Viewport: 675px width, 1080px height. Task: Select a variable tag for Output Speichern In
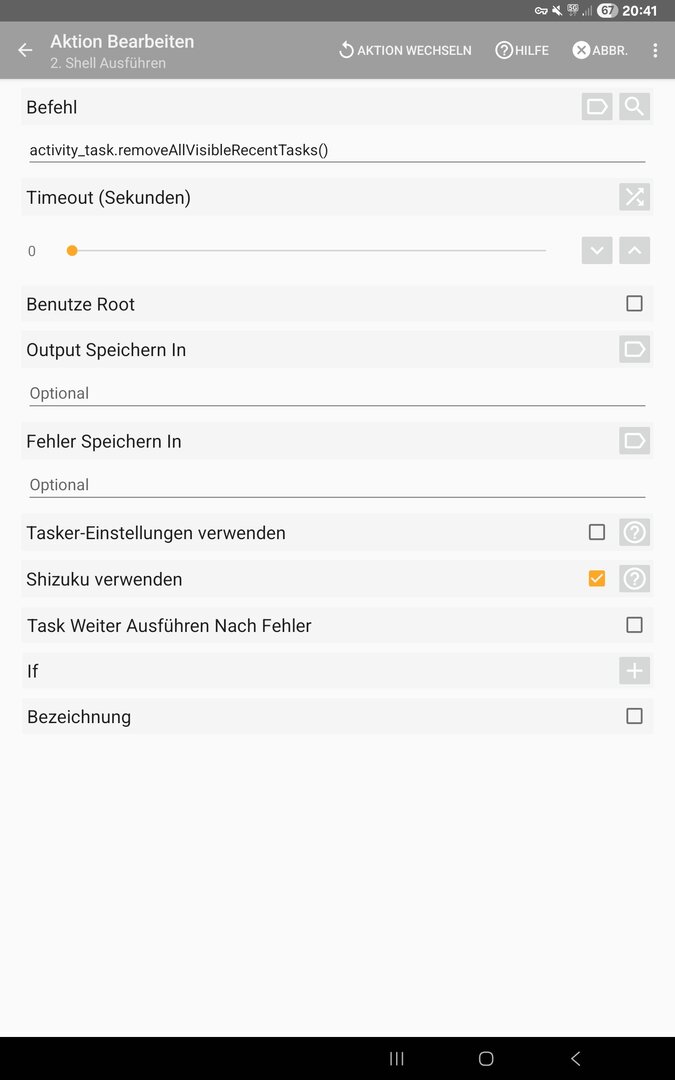point(634,349)
